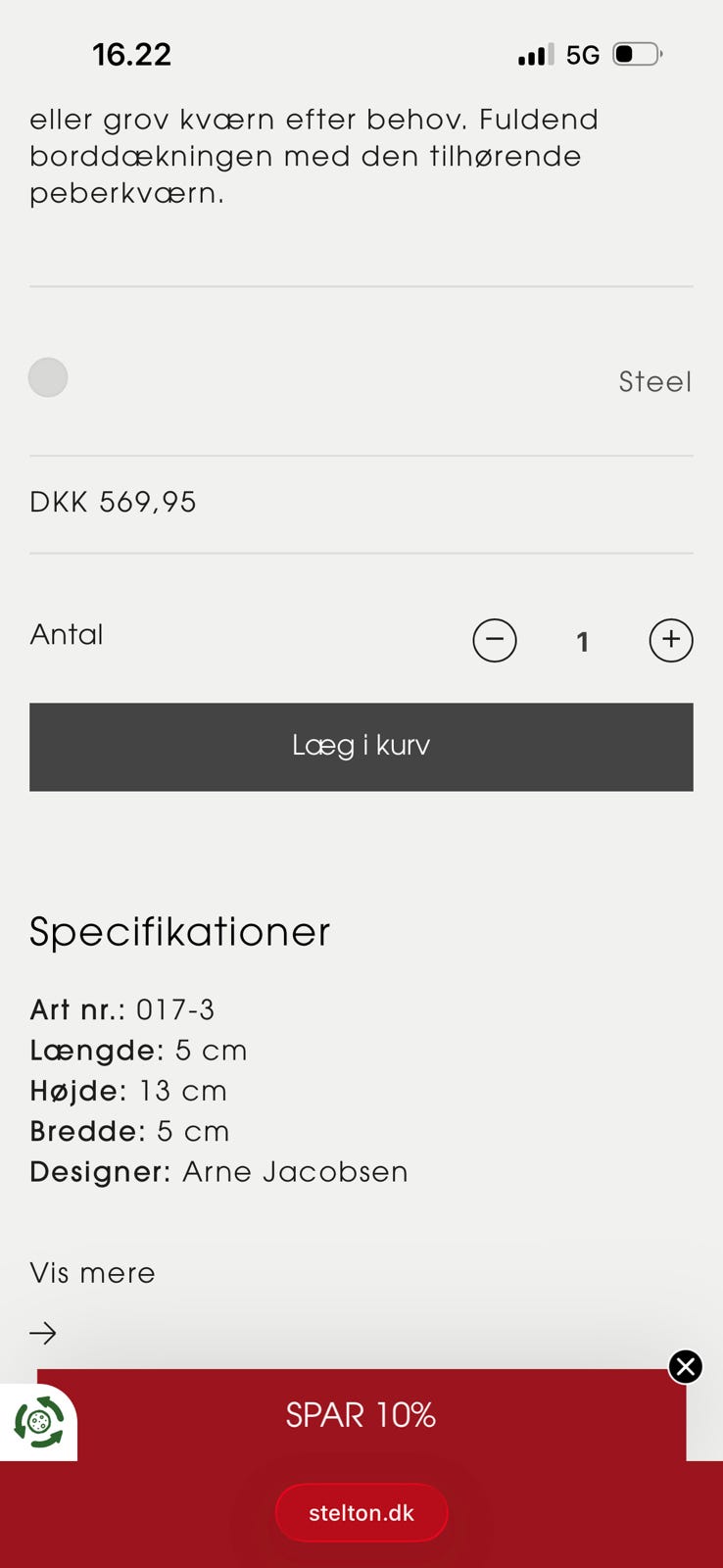Viewport: 723px width, 1568px height.
Task: Dismiss the SPAR 10% banner
Action: 686,1366
